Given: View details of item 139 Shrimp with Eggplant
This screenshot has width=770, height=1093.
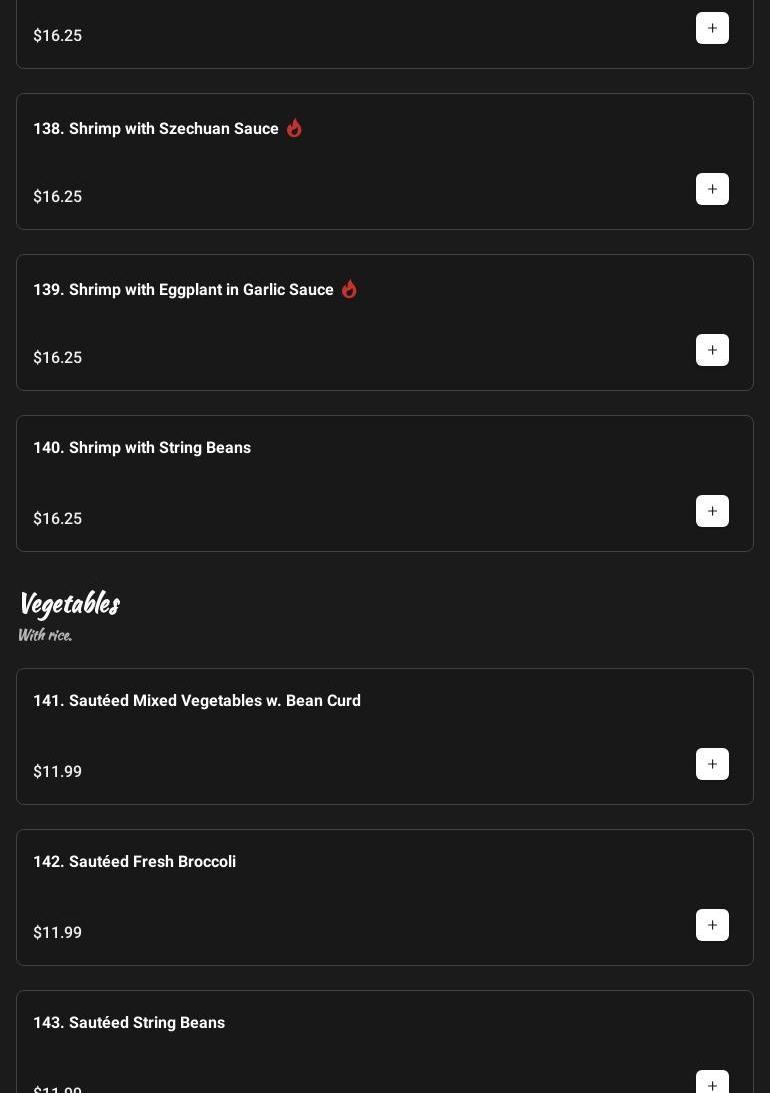Looking at the screenshot, I should 183,290.
